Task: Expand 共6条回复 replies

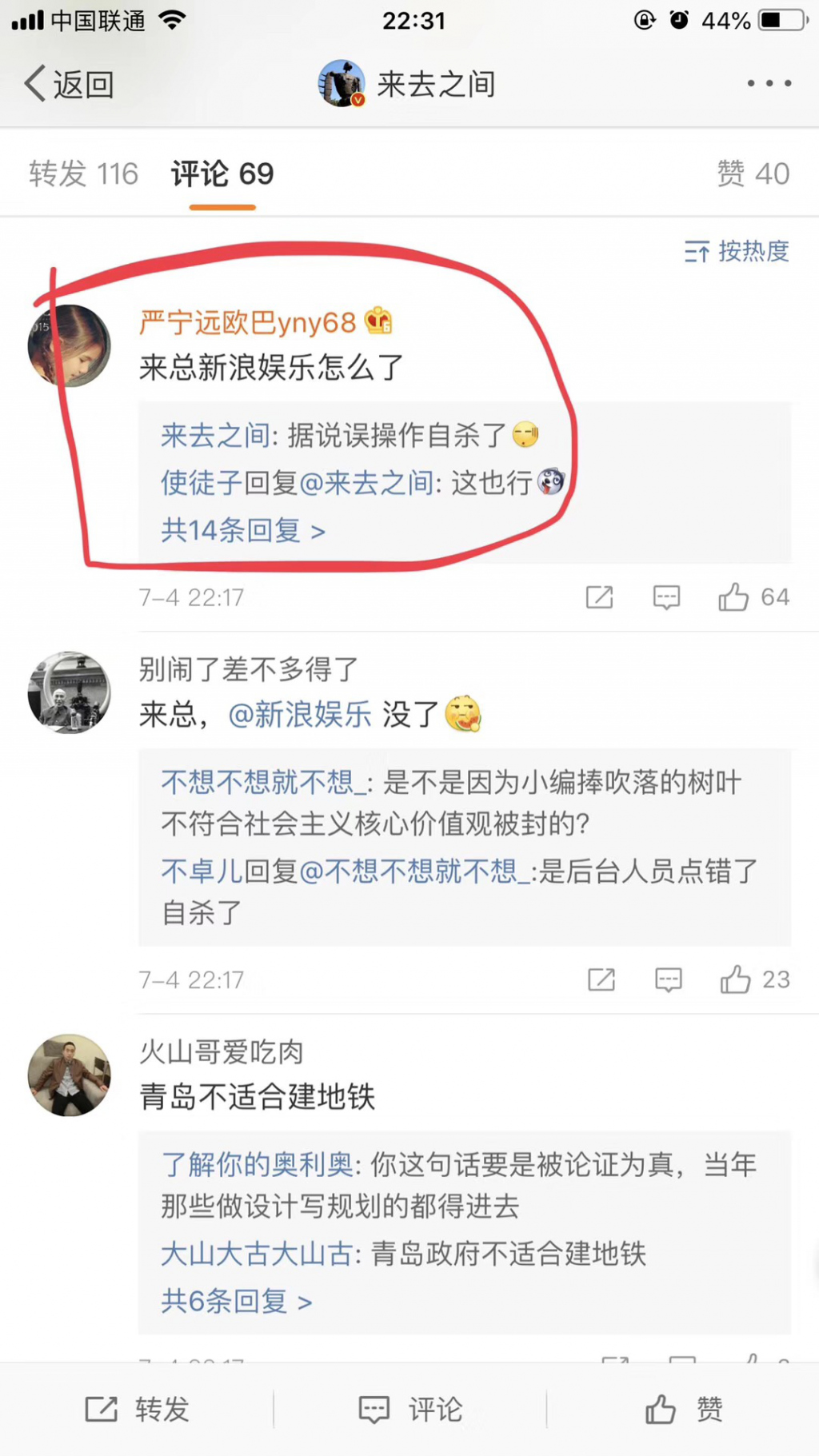Action: (236, 1301)
